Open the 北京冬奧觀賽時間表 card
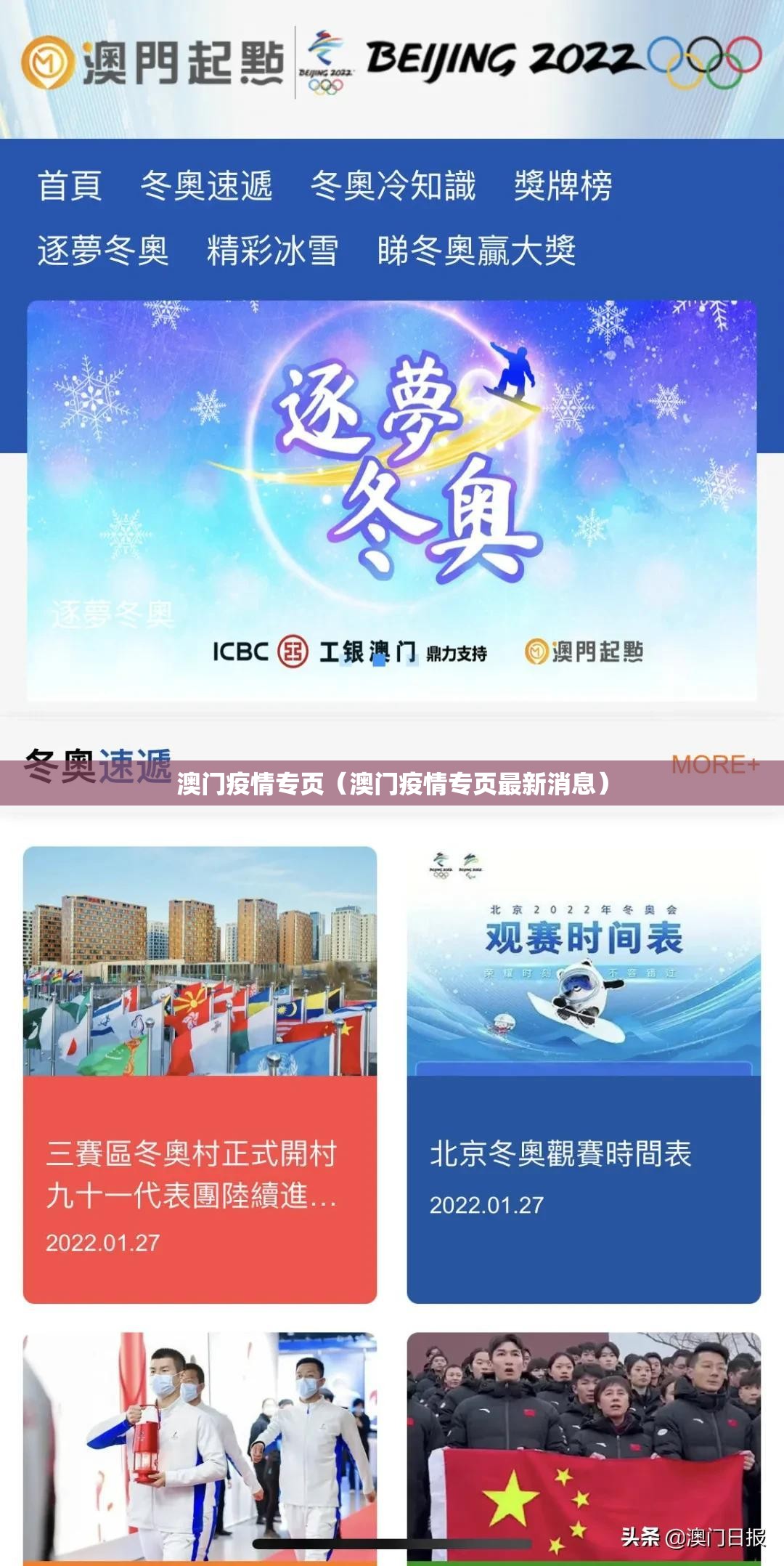Viewport: 784px width, 1566px height. [584, 1075]
